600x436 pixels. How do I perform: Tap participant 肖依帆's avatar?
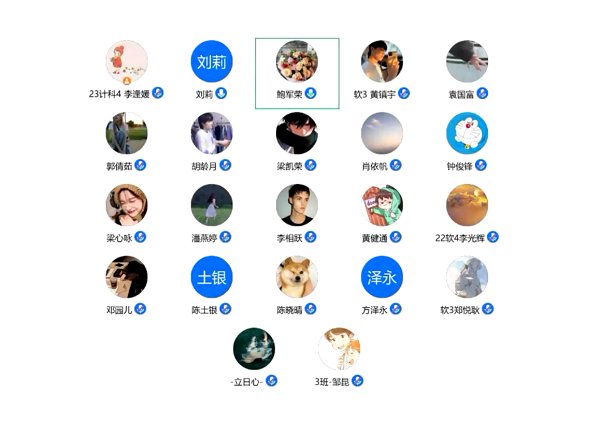(x=382, y=134)
